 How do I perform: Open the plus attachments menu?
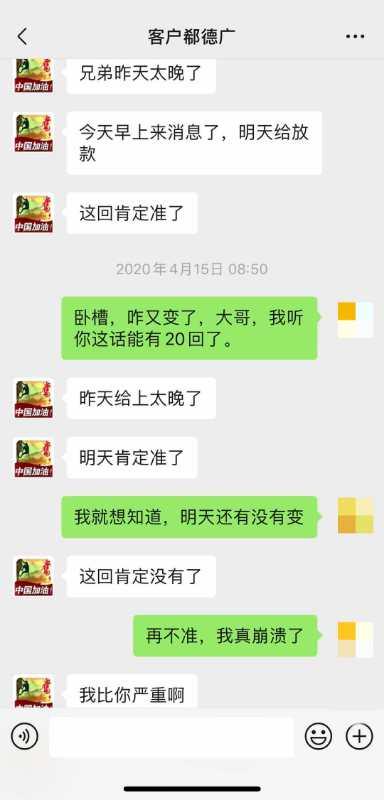click(x=359, y=736)
